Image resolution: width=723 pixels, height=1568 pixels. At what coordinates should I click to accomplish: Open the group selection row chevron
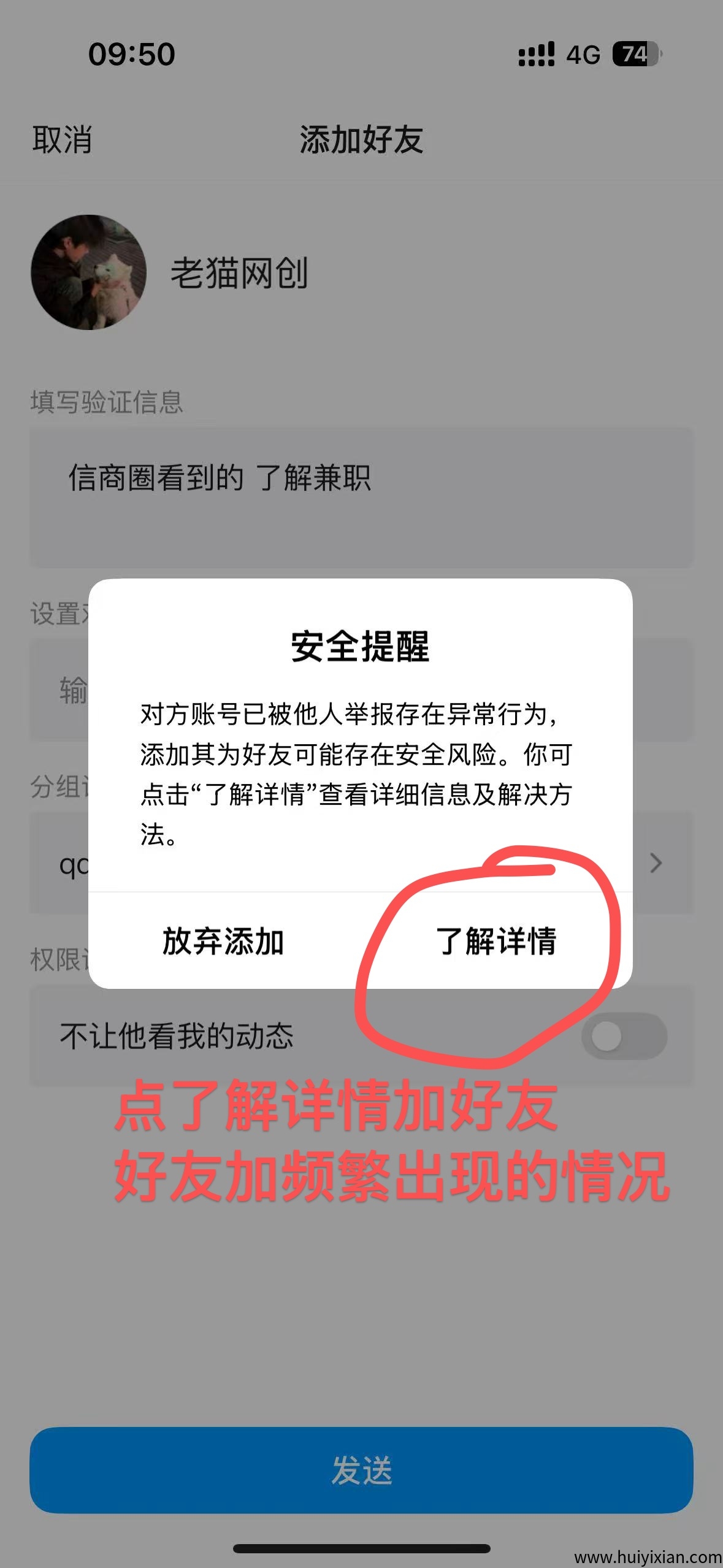(x=656, y=863)
